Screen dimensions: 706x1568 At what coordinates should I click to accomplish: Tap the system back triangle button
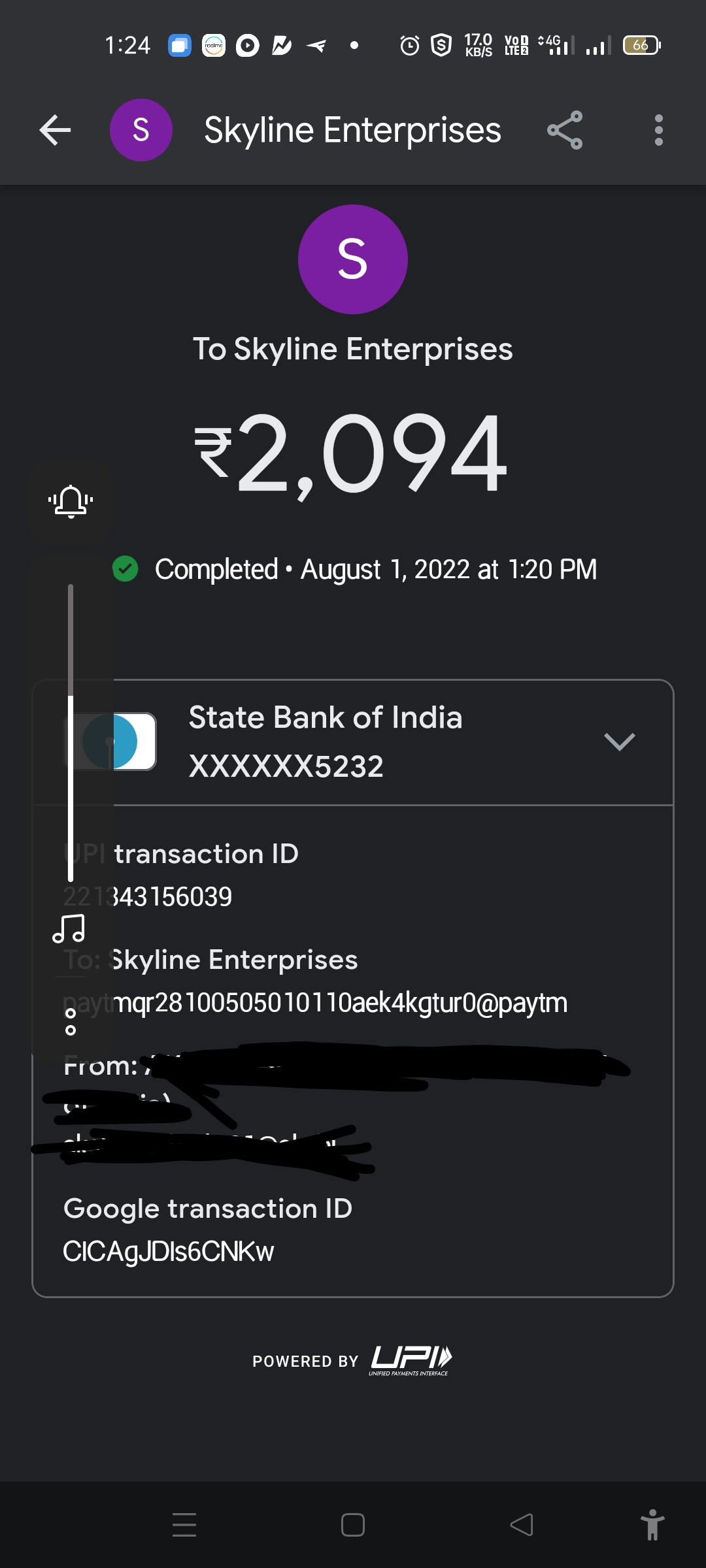[x=522, y=1525]
